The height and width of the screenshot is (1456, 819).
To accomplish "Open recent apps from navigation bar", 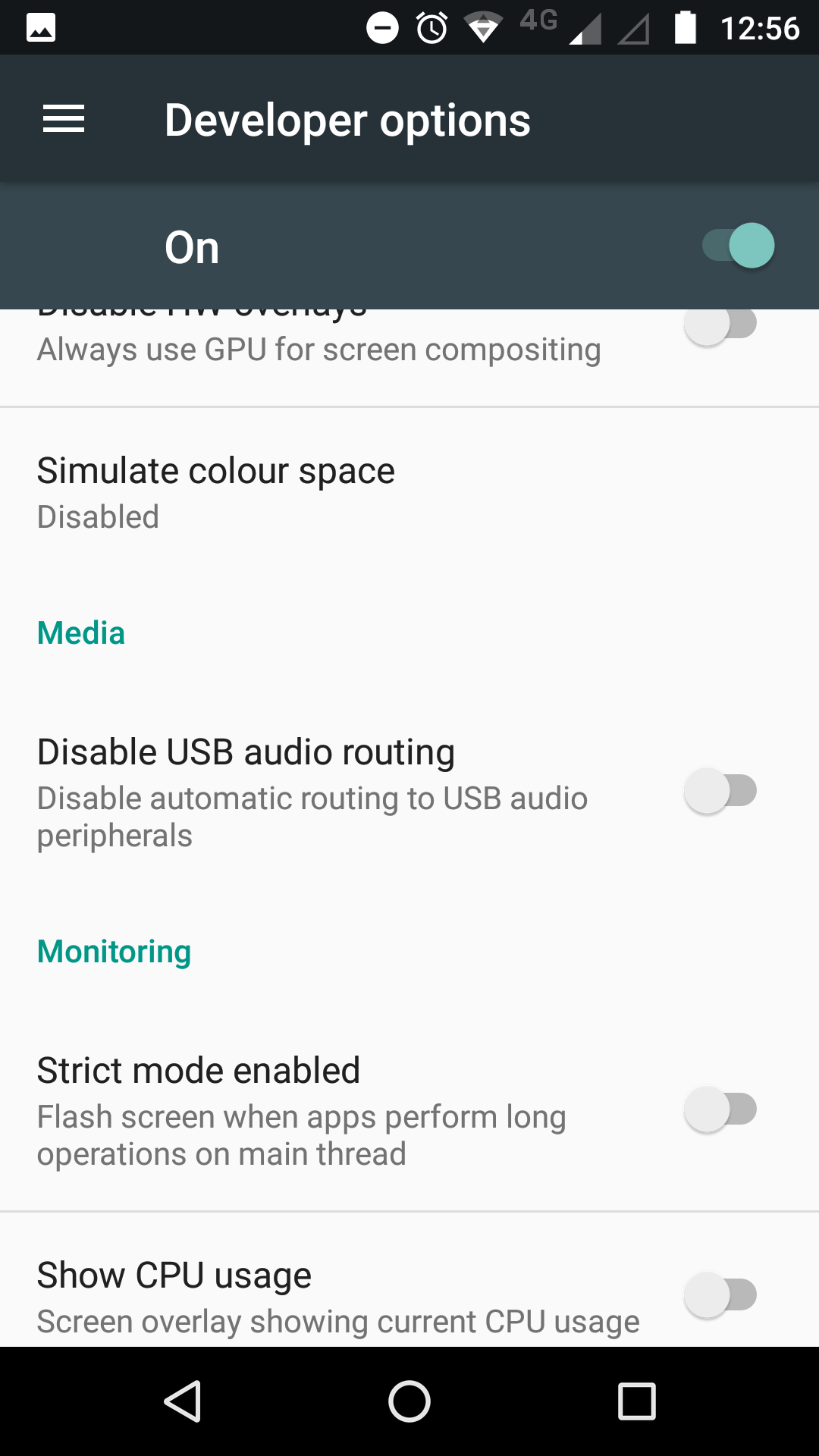I will tap(637, 1401).
